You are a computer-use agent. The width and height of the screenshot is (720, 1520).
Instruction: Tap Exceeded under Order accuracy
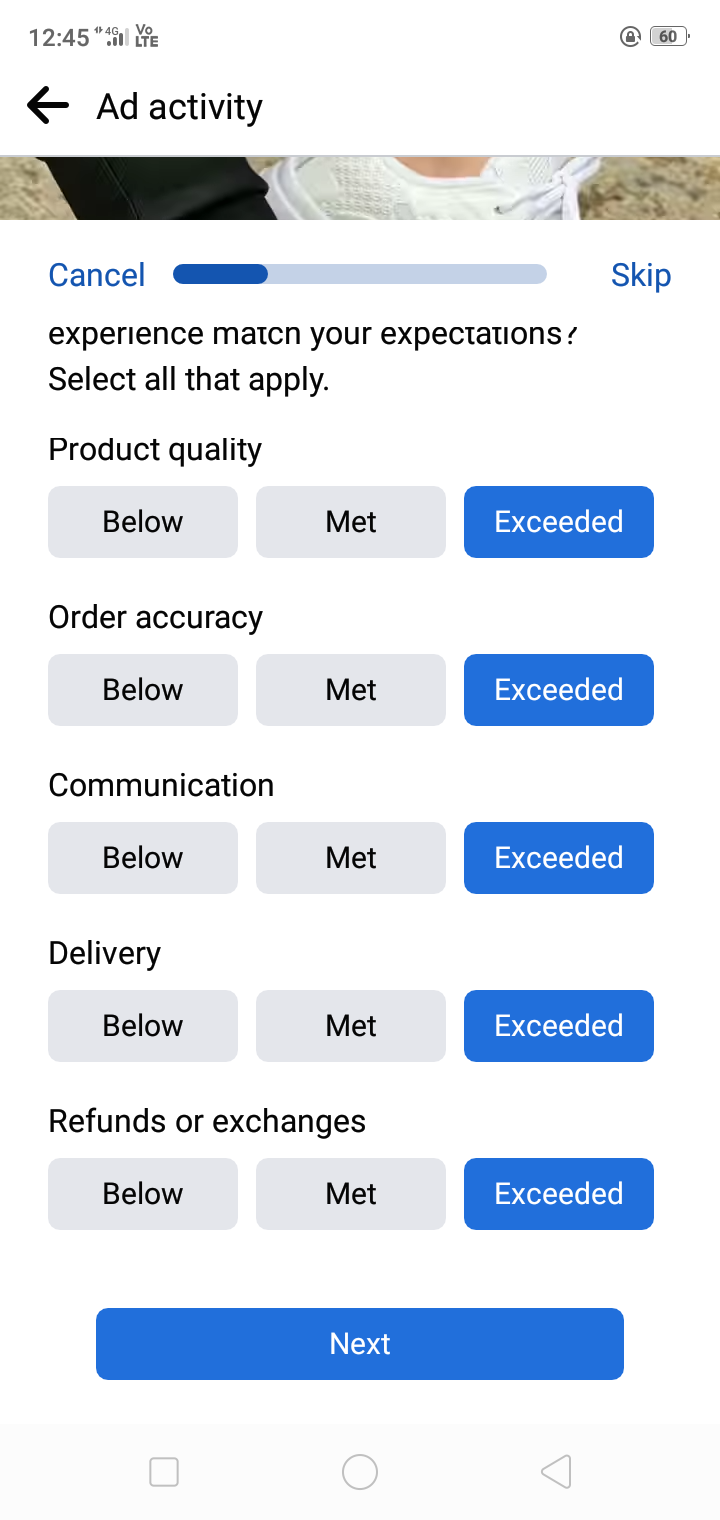(559, 690)
